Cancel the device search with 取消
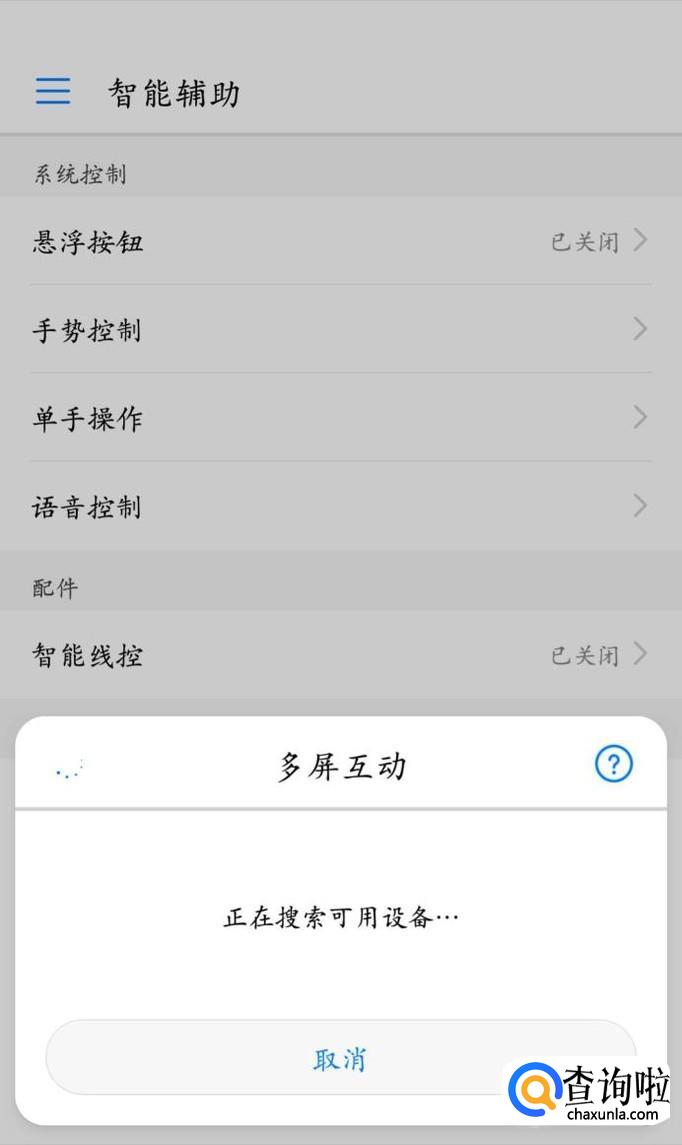This screenshot has width=682, height=1145. (x=340, y=1059)
